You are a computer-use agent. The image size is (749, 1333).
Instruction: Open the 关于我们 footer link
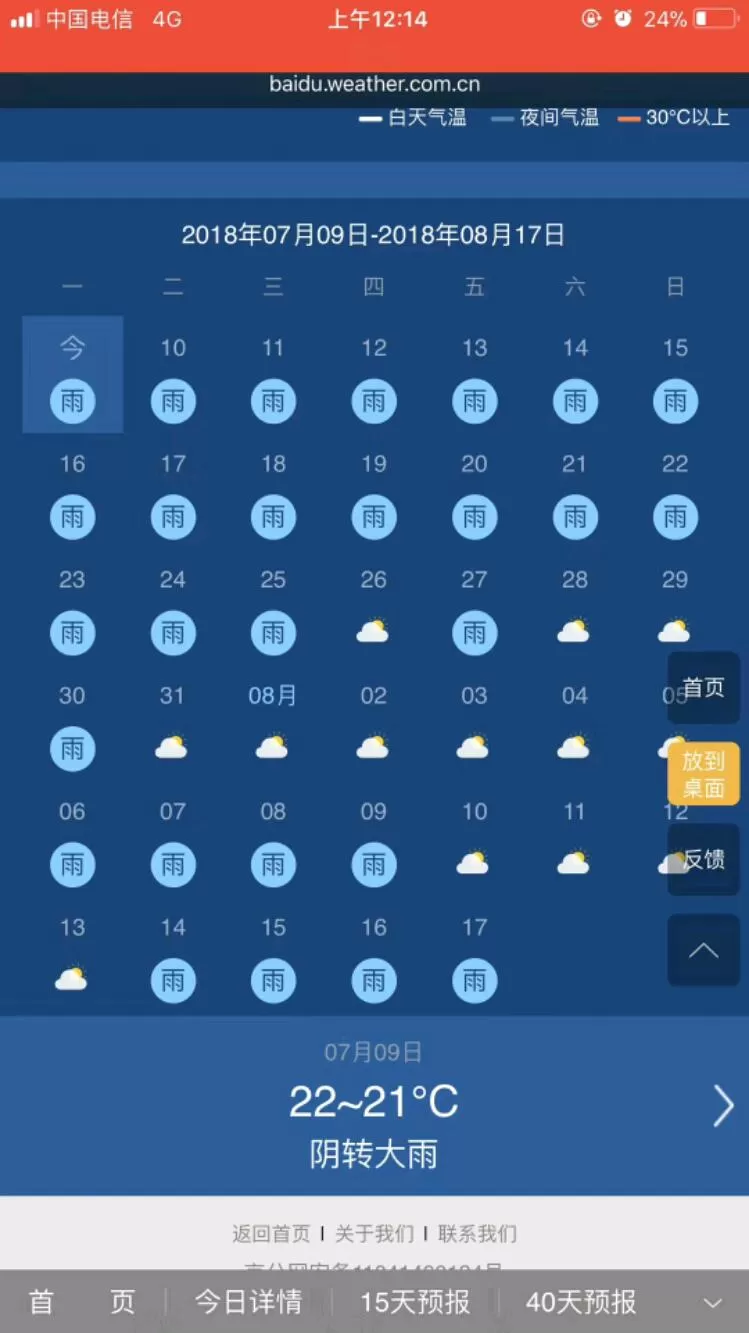pyautogui.click(x=374, y=1234)
